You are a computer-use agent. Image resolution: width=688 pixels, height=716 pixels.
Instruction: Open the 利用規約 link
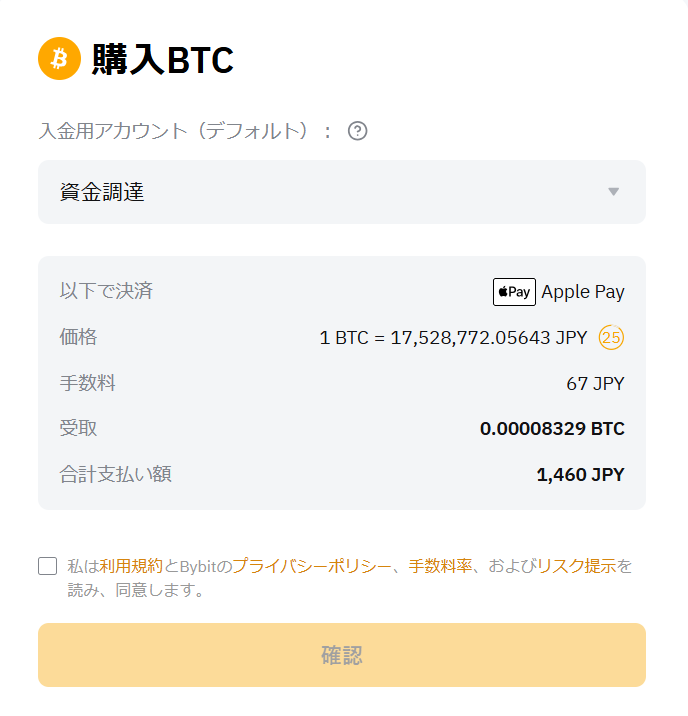pos(131,566)
